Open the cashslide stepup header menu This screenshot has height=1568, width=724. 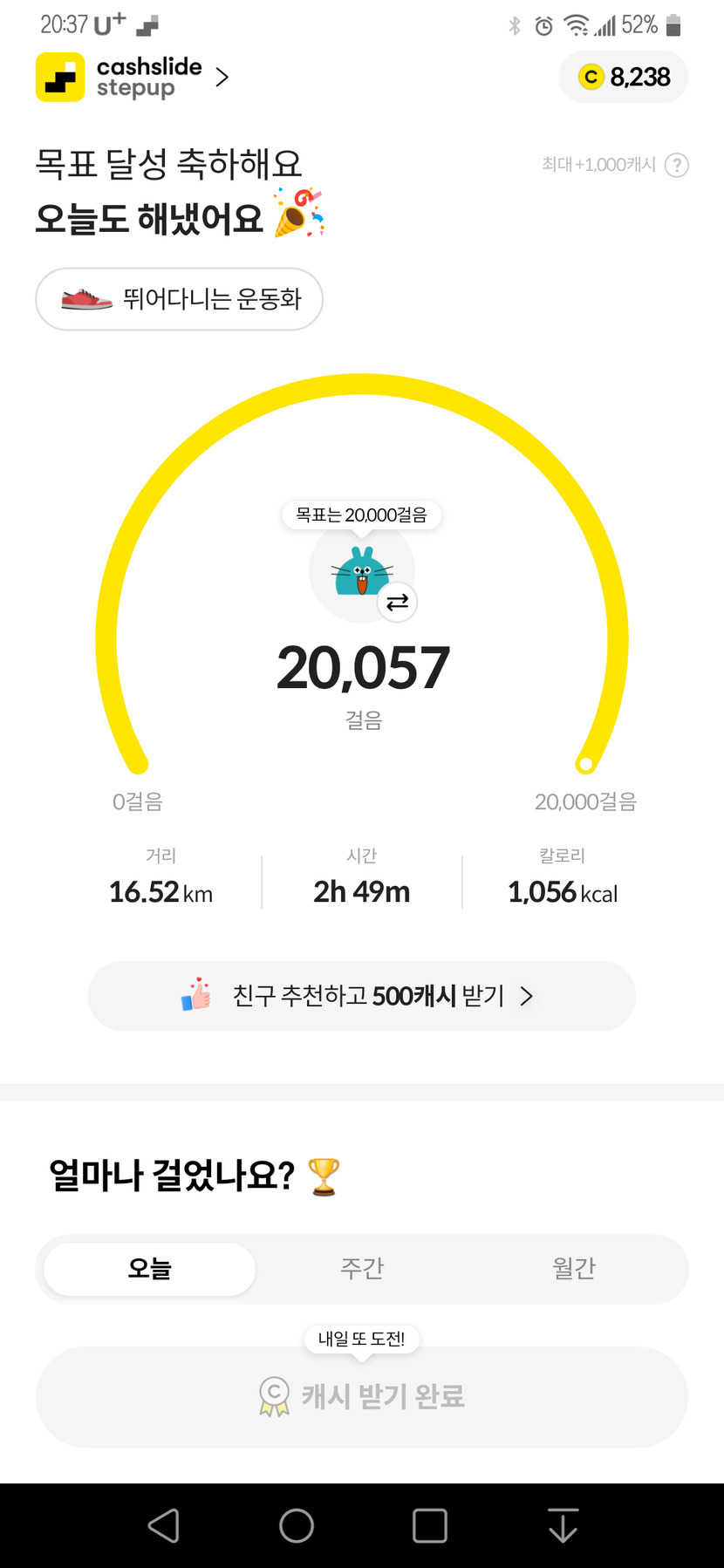133,78
